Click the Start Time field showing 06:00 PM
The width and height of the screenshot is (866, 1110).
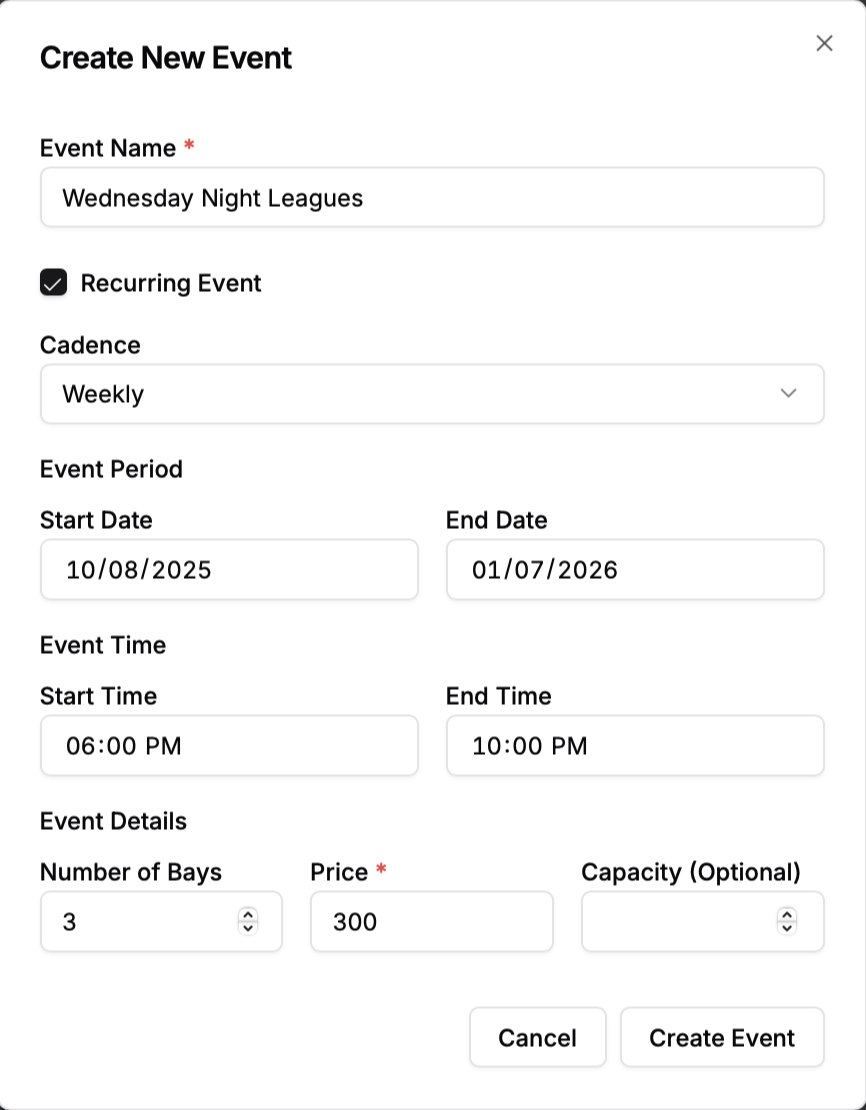[229, 746]
